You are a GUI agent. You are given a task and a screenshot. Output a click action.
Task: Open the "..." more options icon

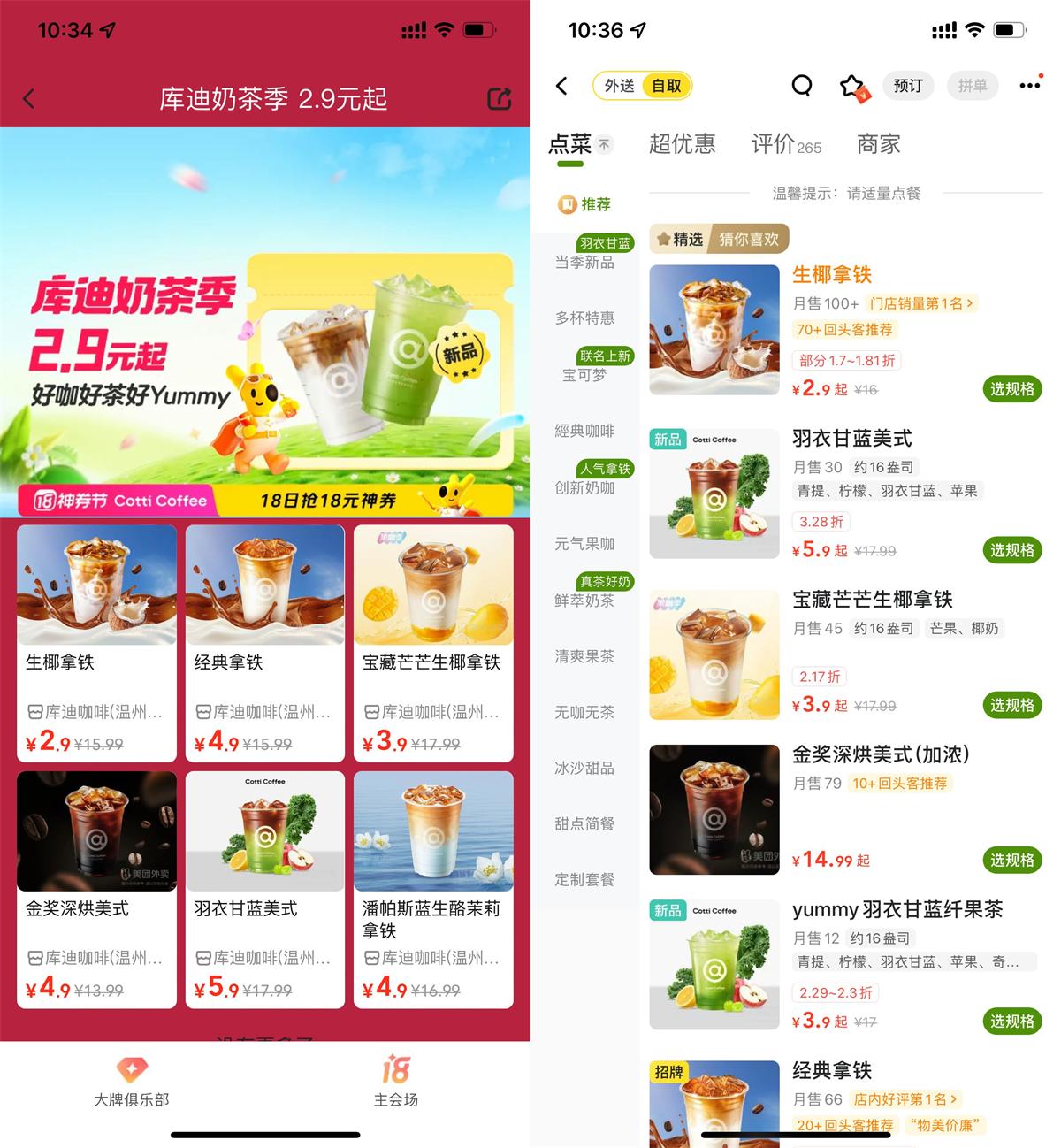[x=1028, y=86]
